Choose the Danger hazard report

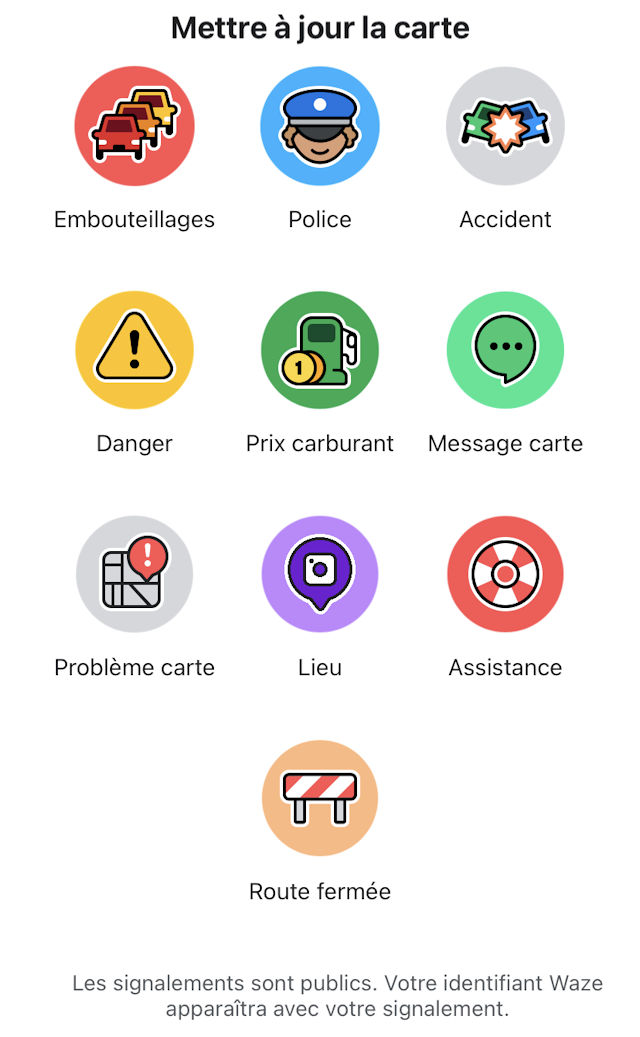(134, 351)
